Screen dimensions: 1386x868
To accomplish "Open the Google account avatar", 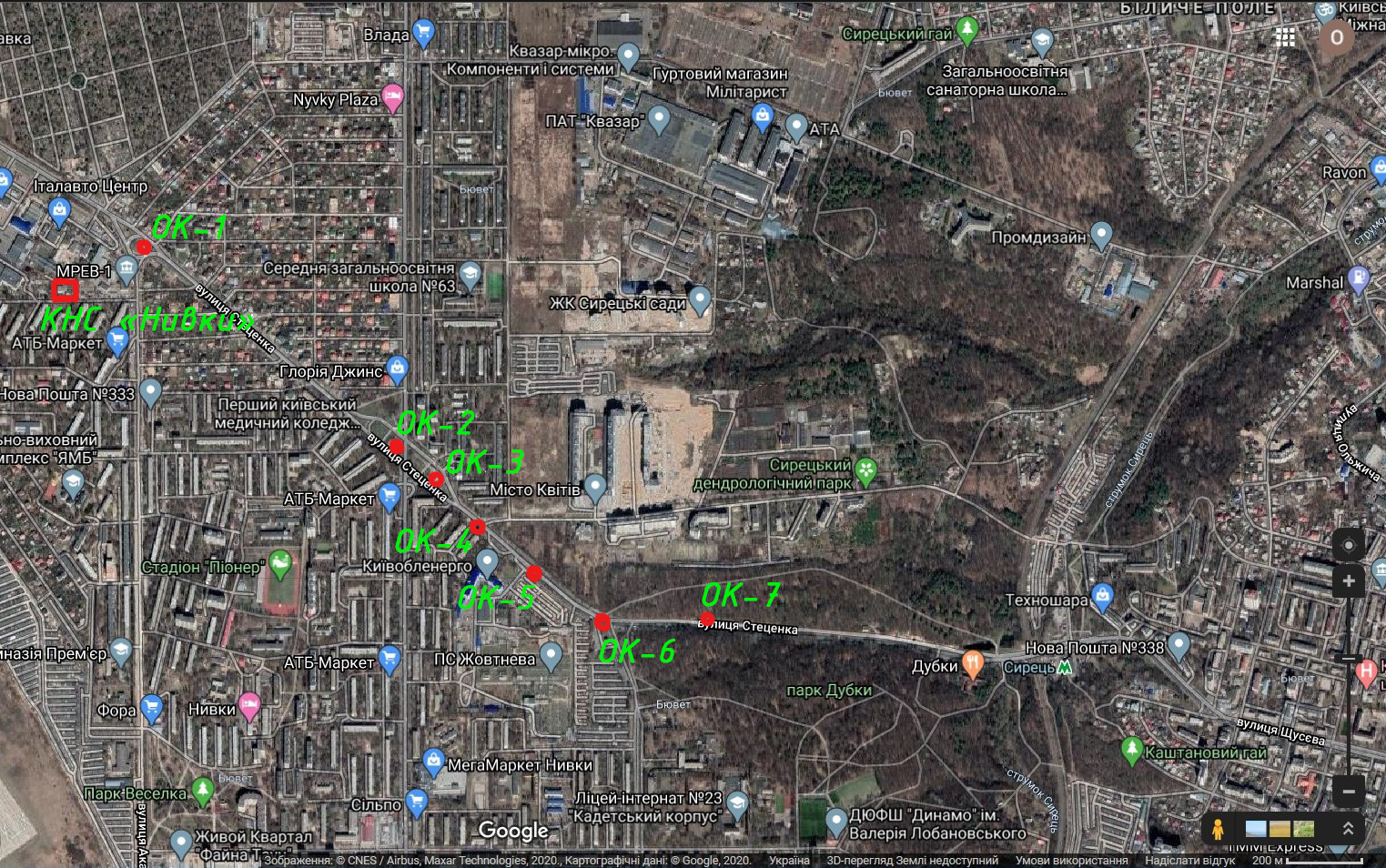I will click(1336, 37).
